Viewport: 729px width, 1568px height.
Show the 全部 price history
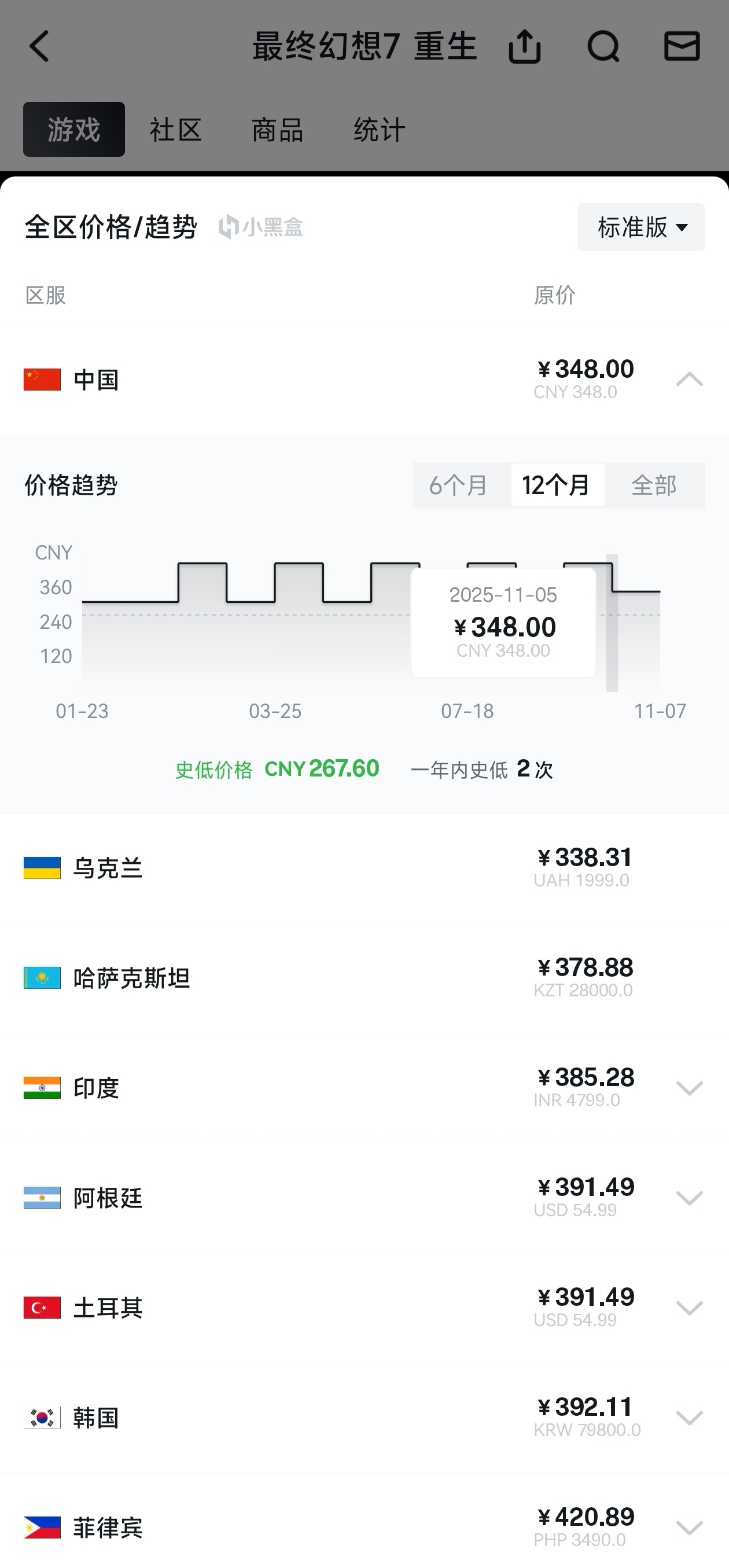(x=654, y=485)
